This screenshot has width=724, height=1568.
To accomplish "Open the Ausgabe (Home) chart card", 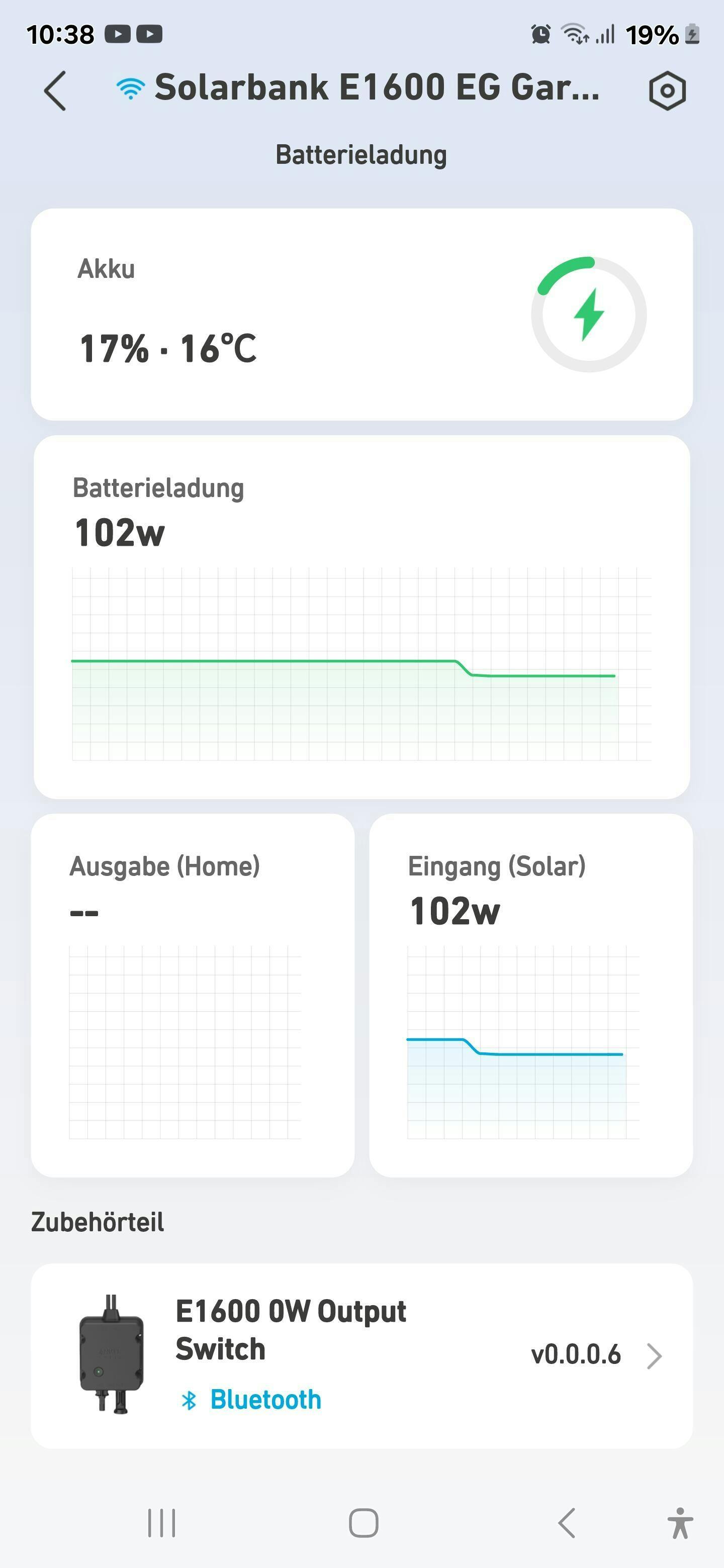I will coord(193,995).
